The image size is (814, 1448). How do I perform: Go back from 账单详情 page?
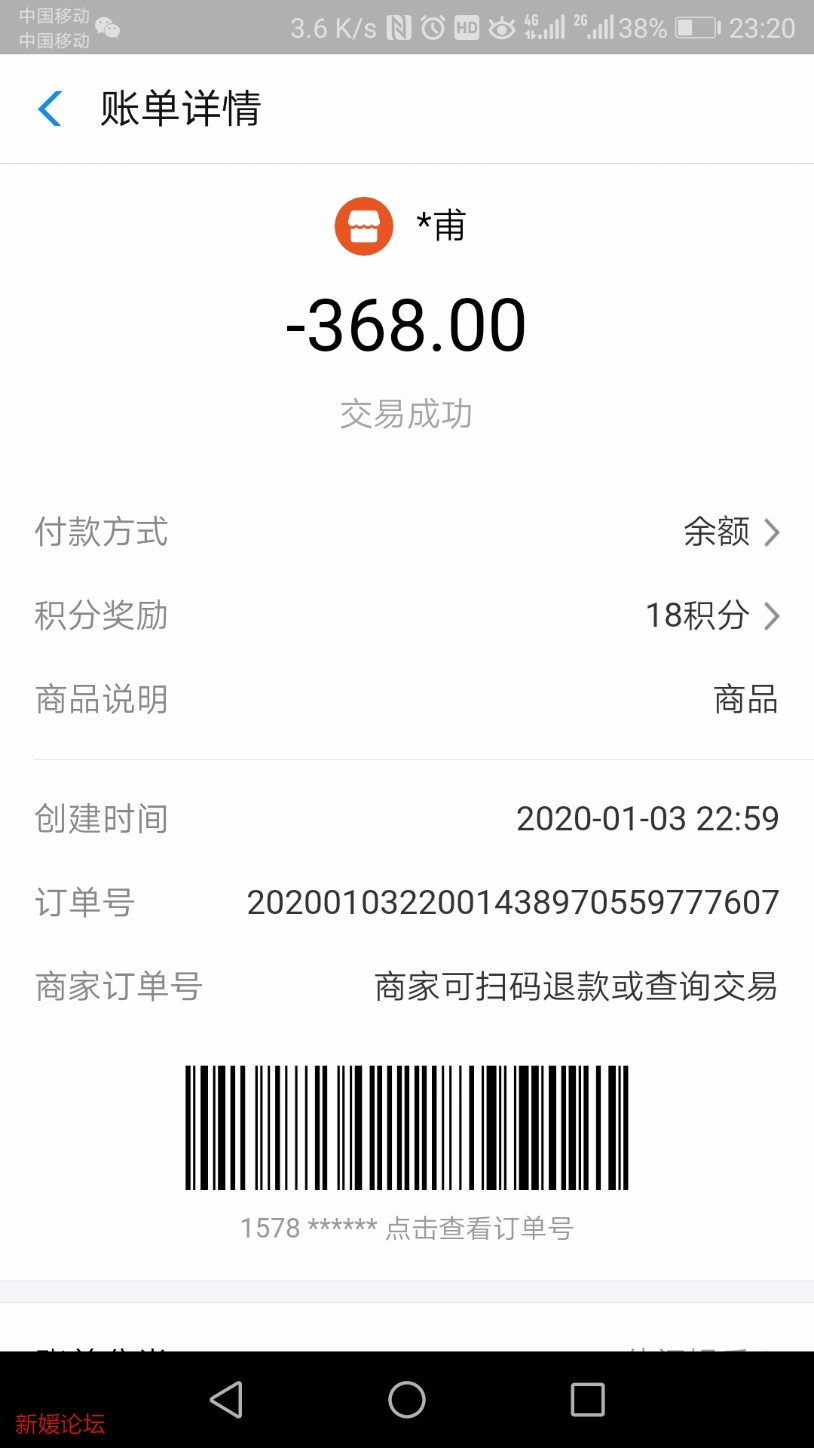pyautogui.click(x=50, y=109)
